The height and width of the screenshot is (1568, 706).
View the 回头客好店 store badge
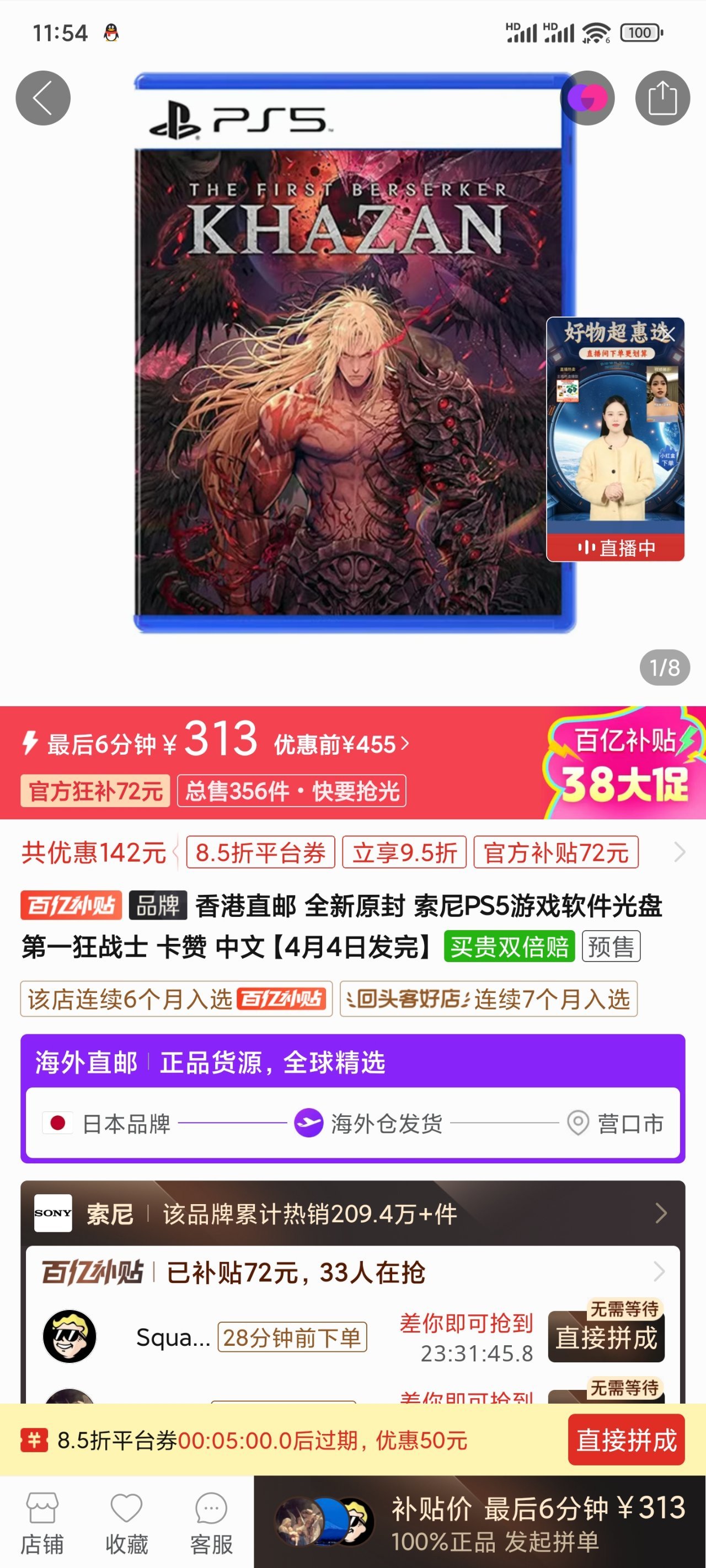pos(488,999)
